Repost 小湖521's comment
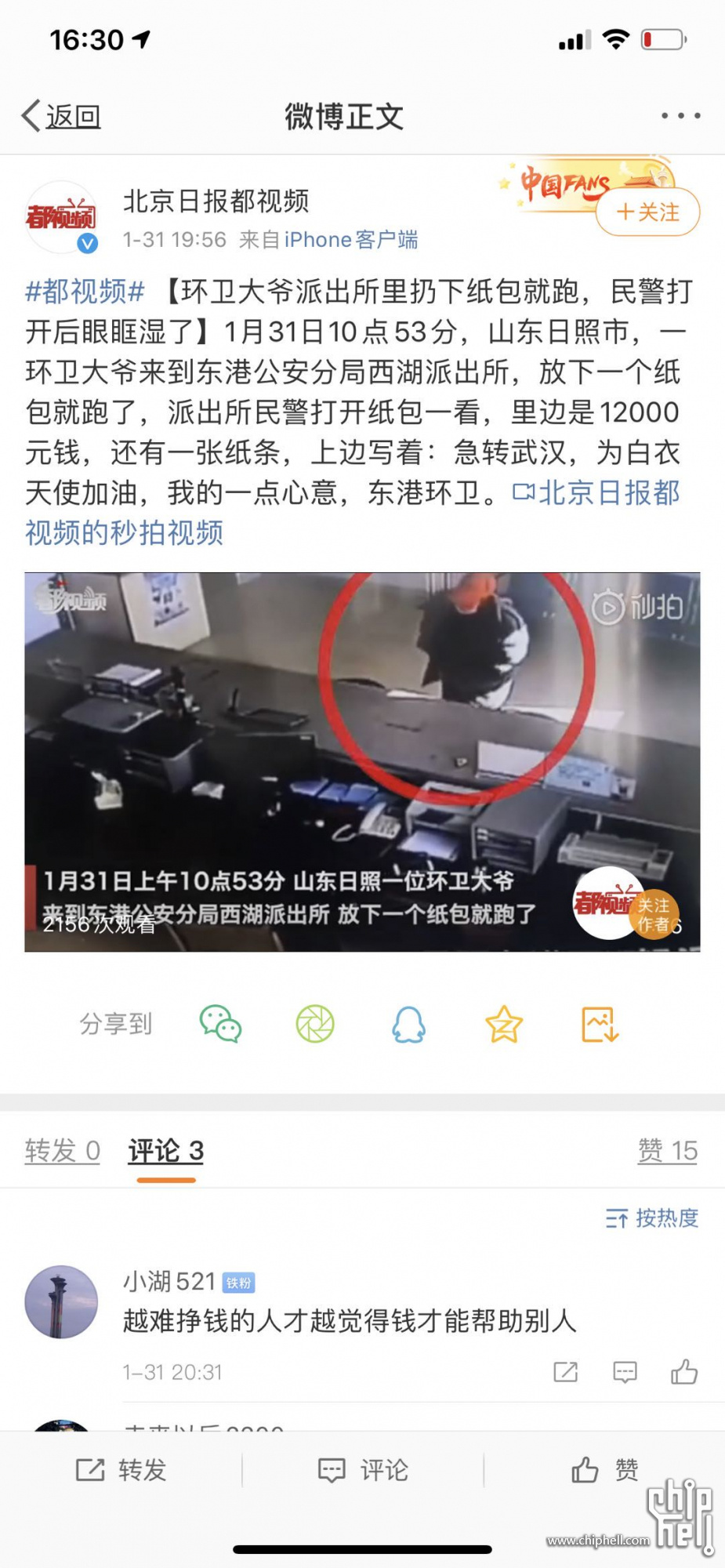The width and height of the screenshot is (725, 1568). tap(565, 1372)
